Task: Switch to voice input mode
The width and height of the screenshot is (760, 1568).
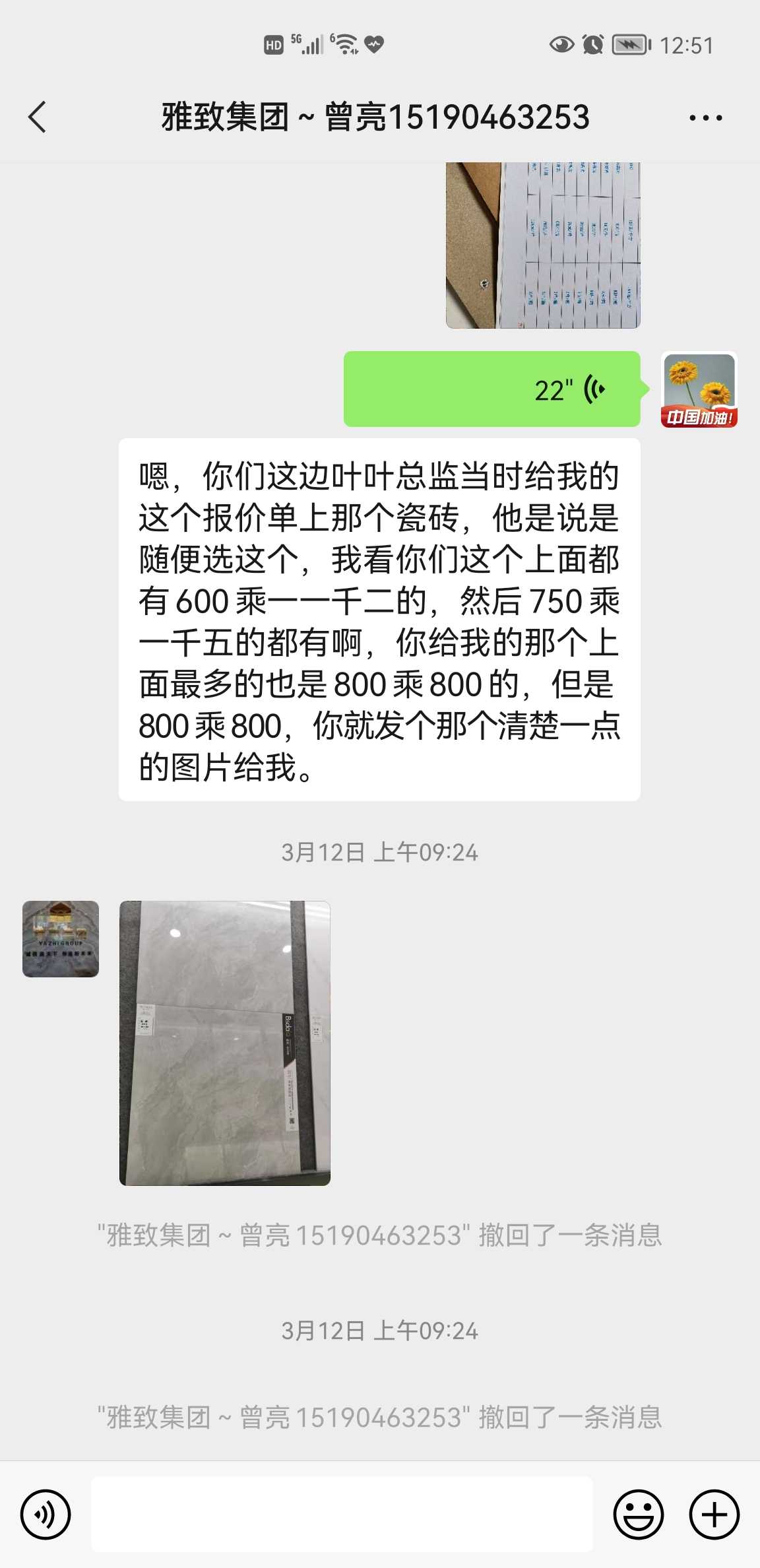Action: 46,1514
